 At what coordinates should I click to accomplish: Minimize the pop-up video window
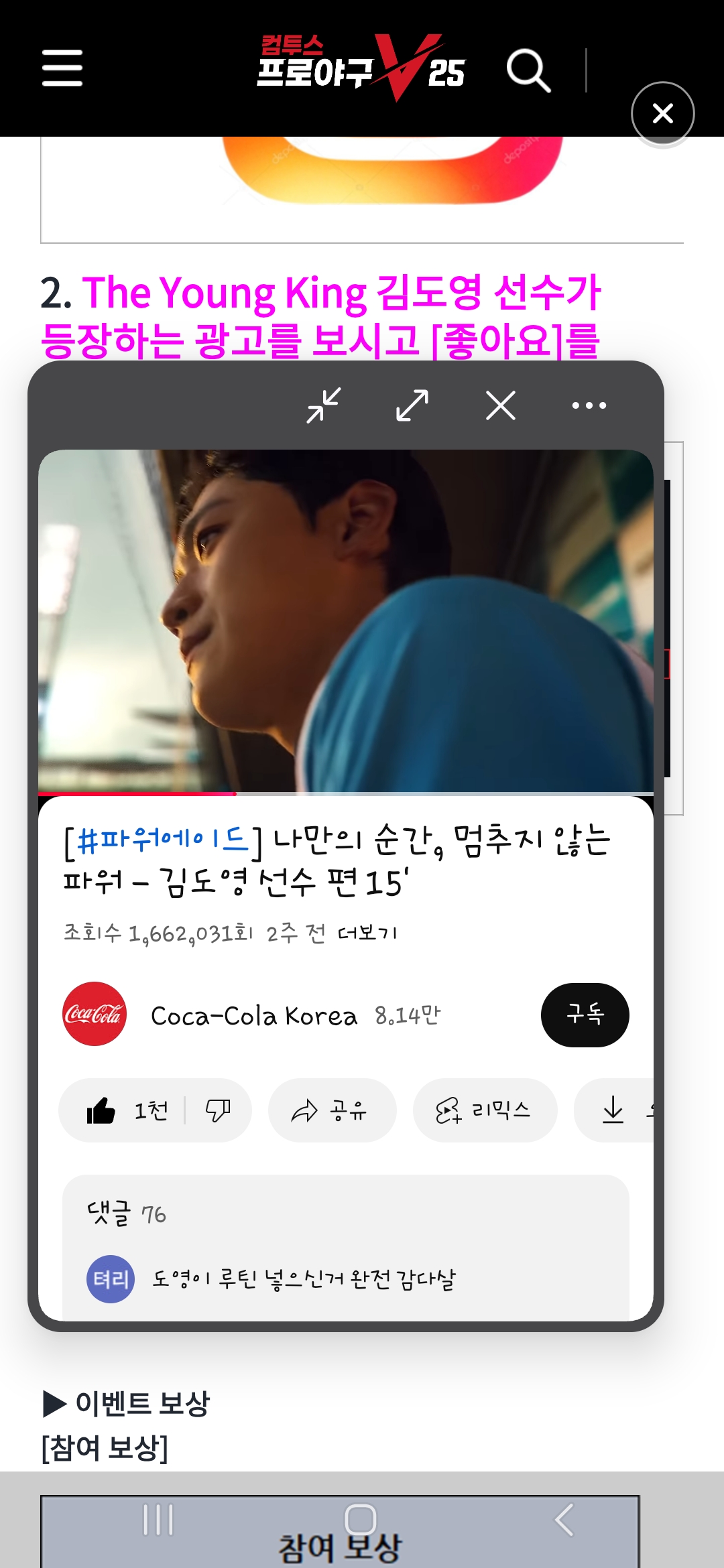click(x=324, y=405)
